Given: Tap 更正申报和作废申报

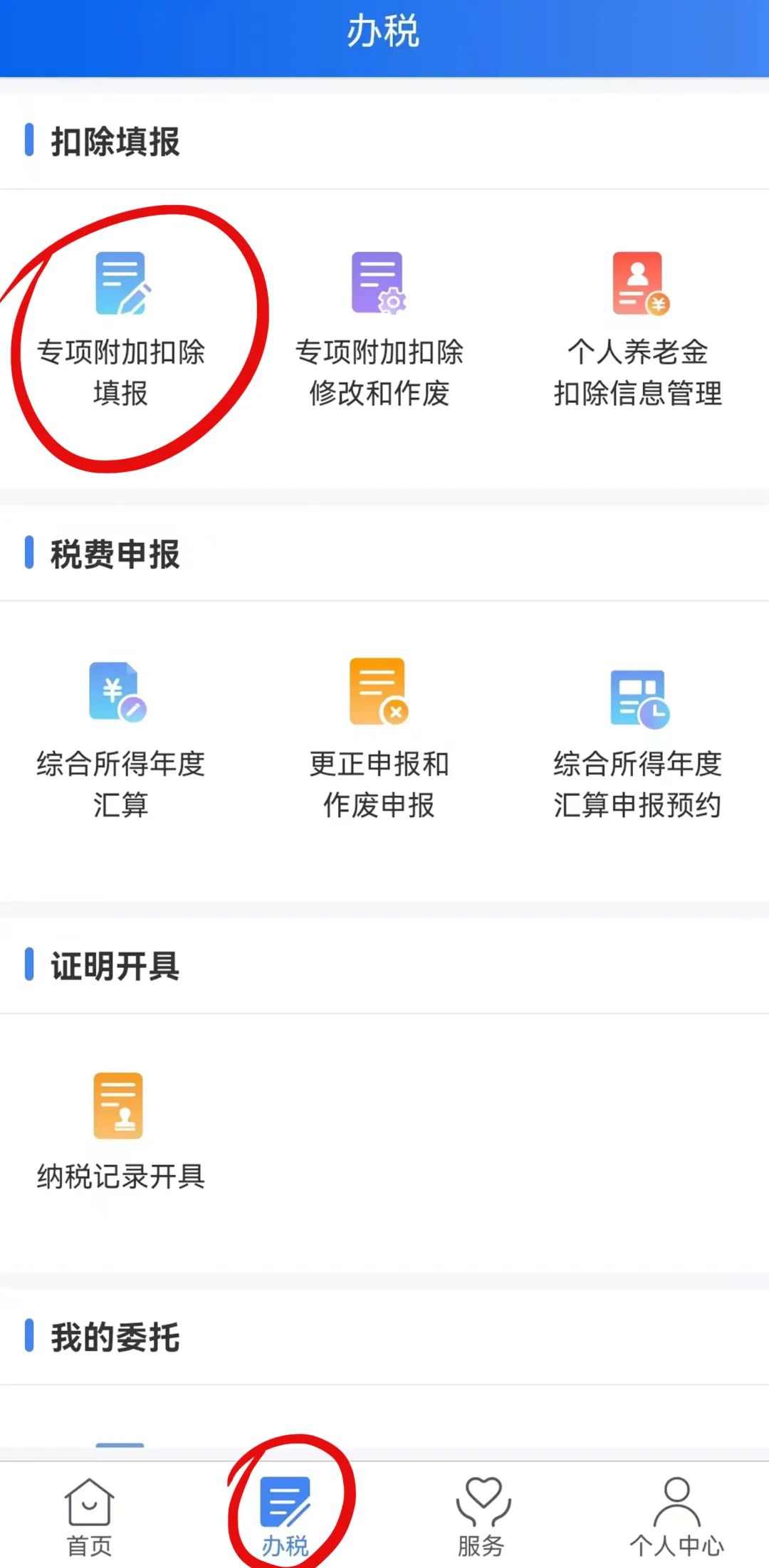Looking at the screenshot, I should pyautogui.click(x=379, y=741).
